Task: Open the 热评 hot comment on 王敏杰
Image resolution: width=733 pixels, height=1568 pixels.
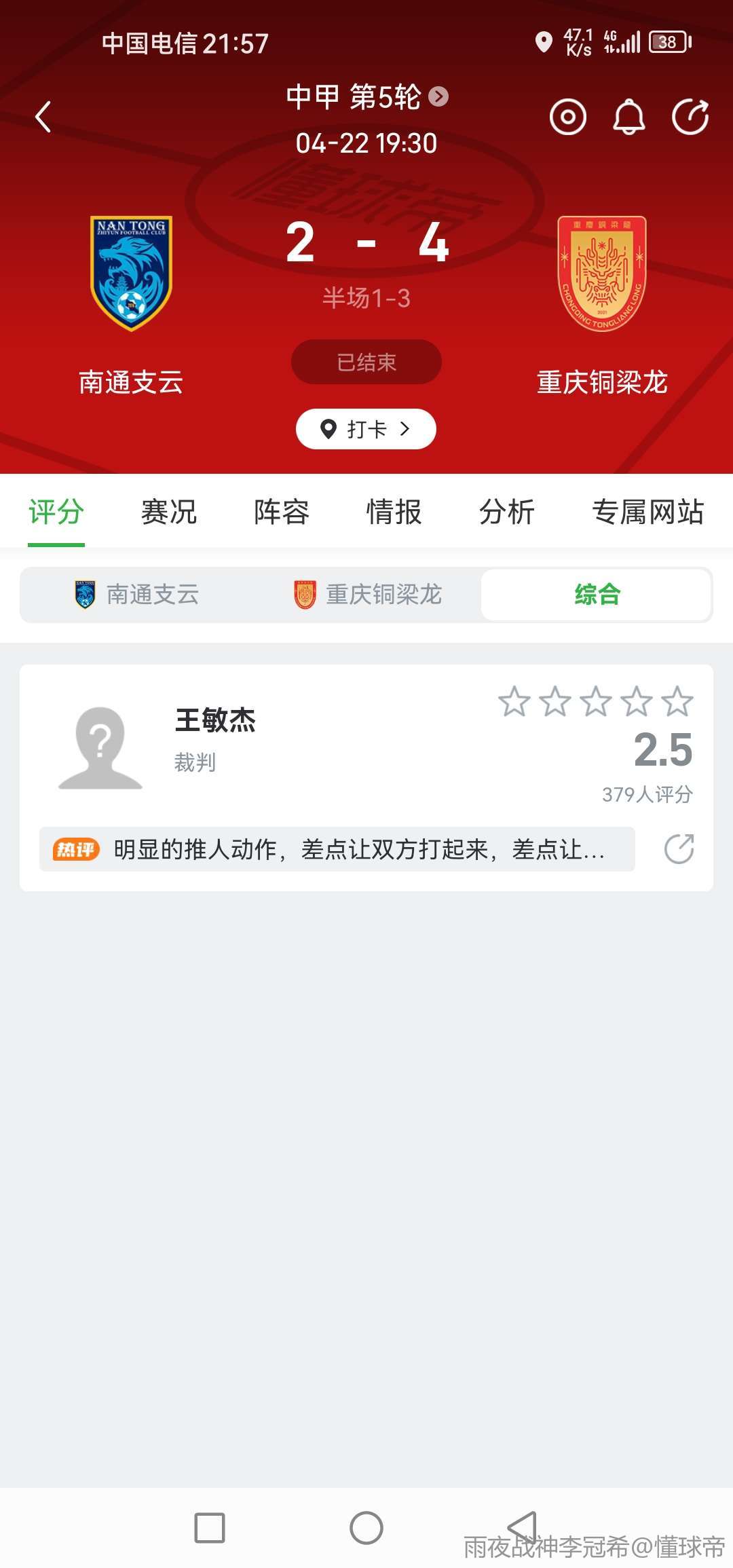Action: pos(337,849)
